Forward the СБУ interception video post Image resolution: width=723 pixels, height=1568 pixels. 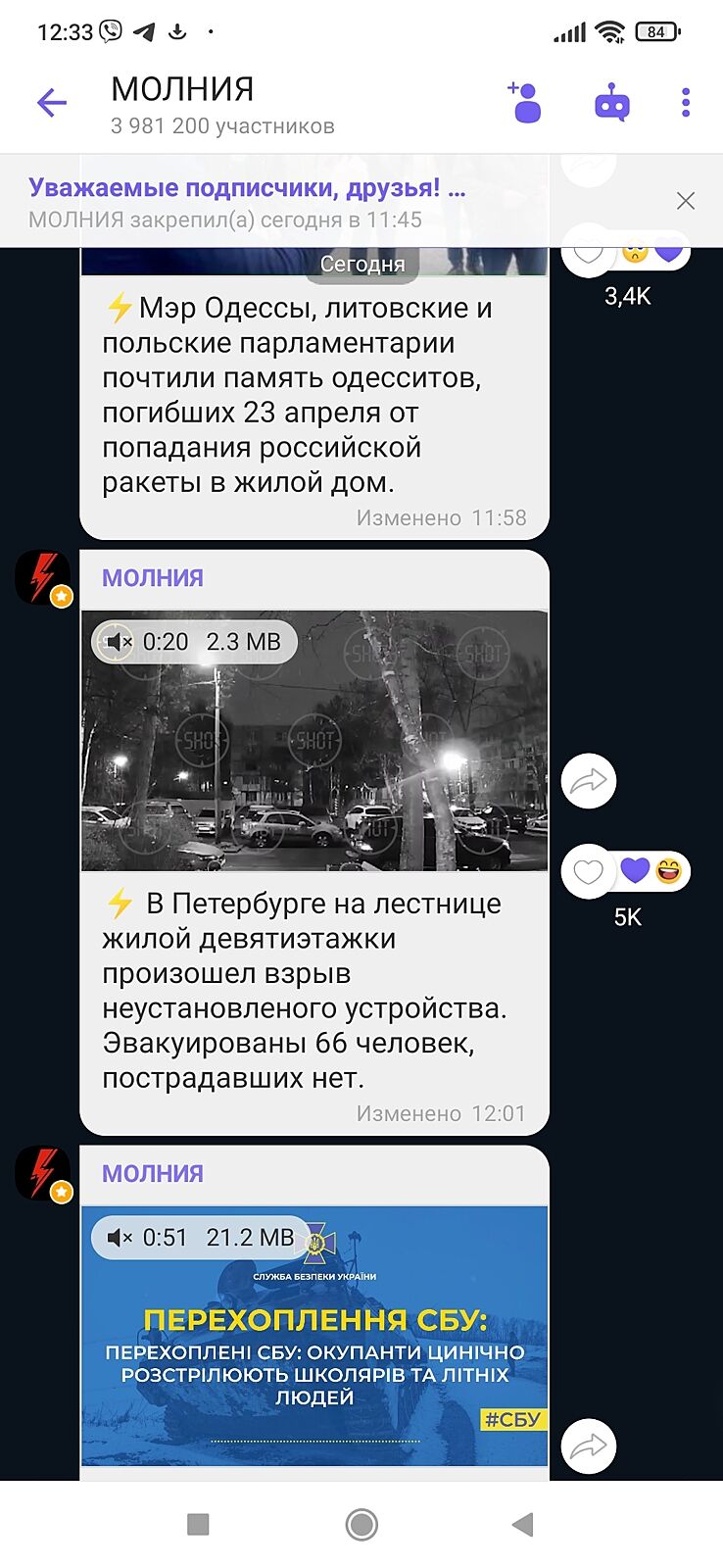coord(589,1446)
